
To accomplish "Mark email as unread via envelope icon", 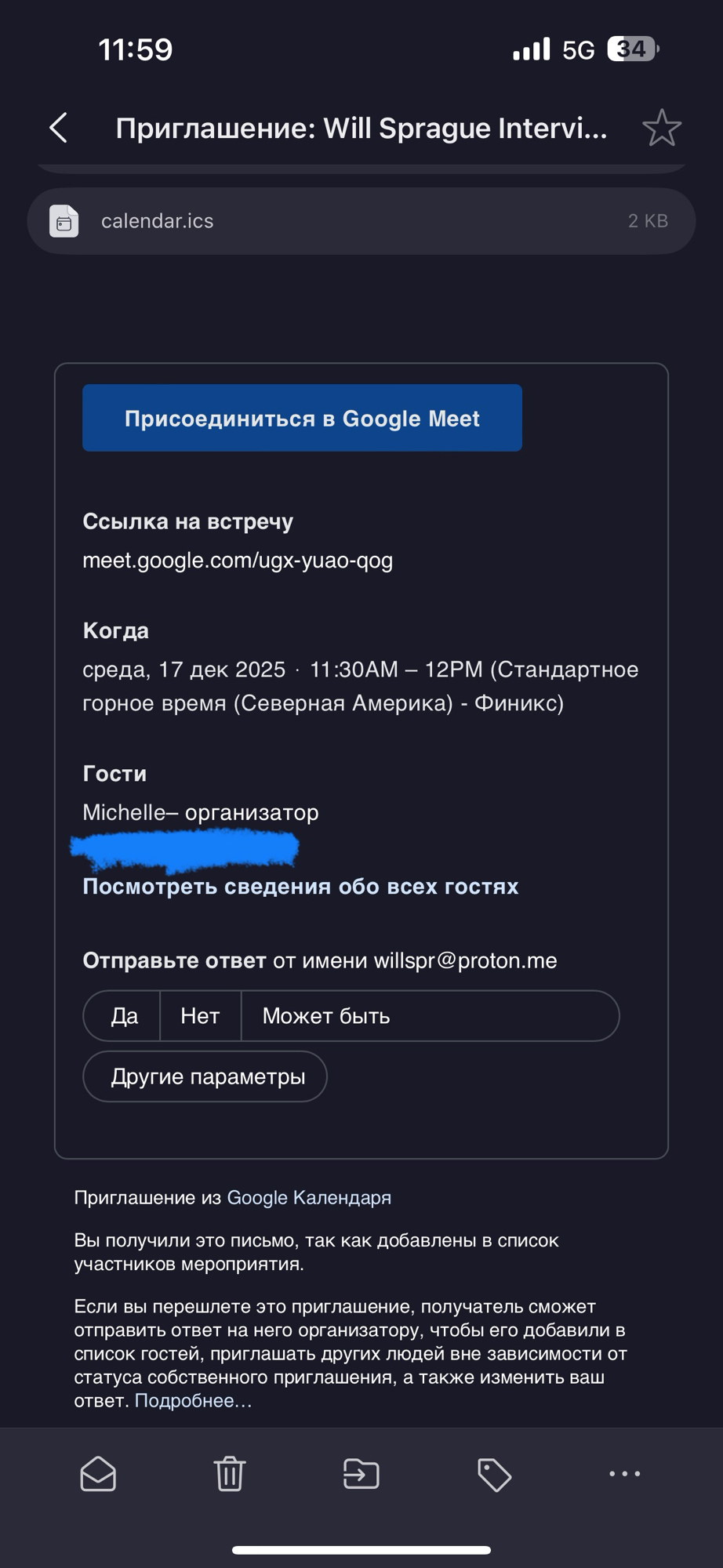I will [x=99, y=1474].
